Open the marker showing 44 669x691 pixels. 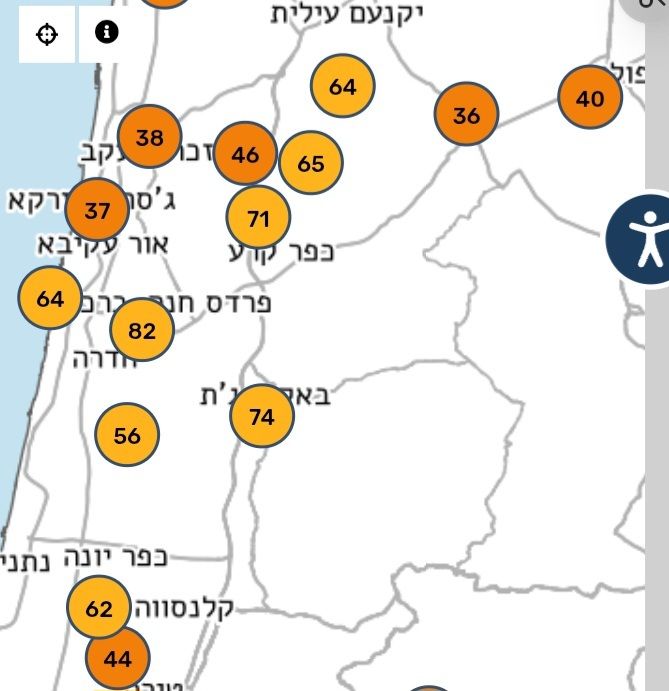coord(117,658)
